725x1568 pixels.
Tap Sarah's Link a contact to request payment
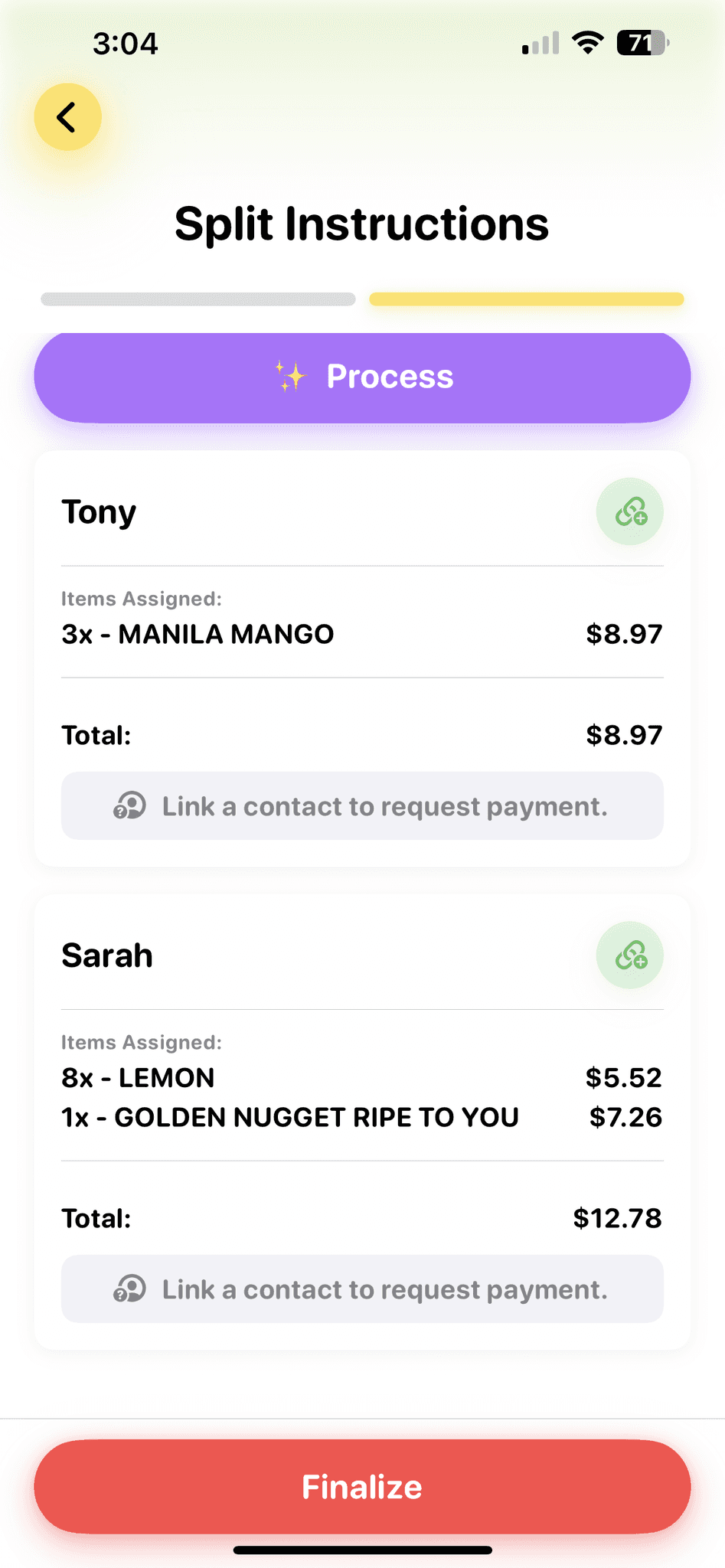click(362, 1289)
